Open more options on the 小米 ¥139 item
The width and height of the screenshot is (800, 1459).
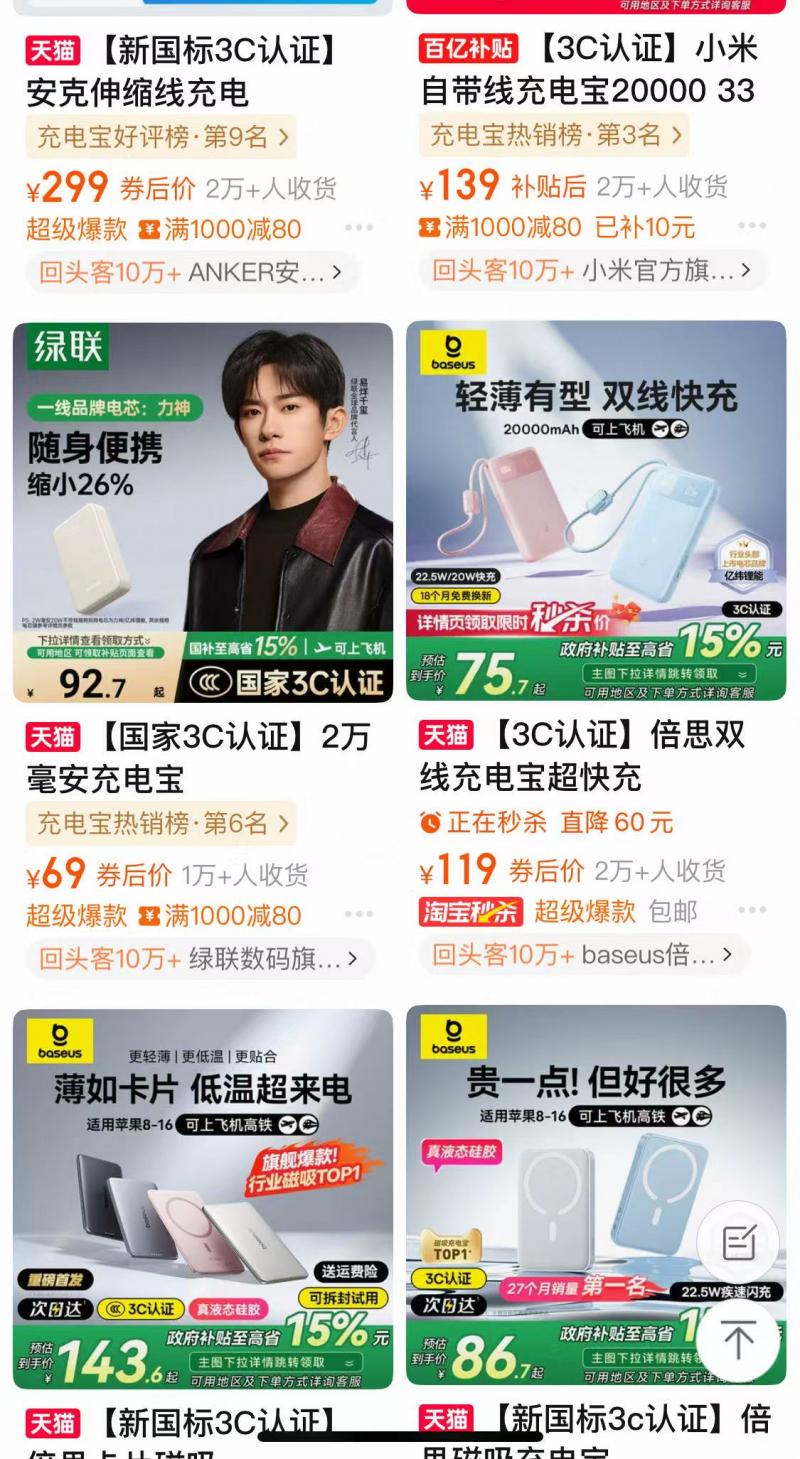pyautogui.click(x=752, y=227)
